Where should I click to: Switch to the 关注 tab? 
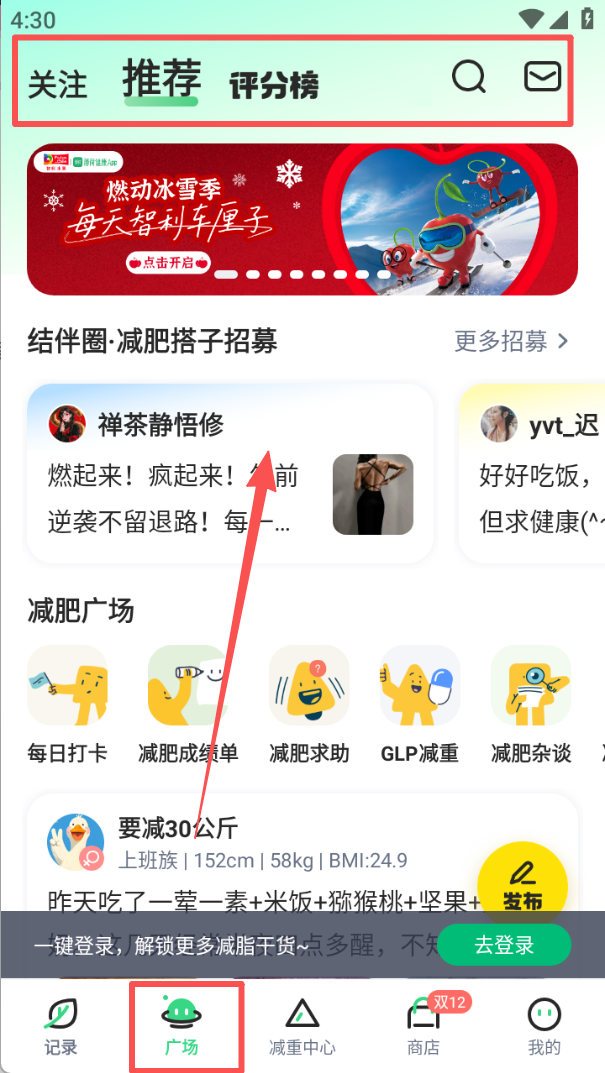pos(57,84)
